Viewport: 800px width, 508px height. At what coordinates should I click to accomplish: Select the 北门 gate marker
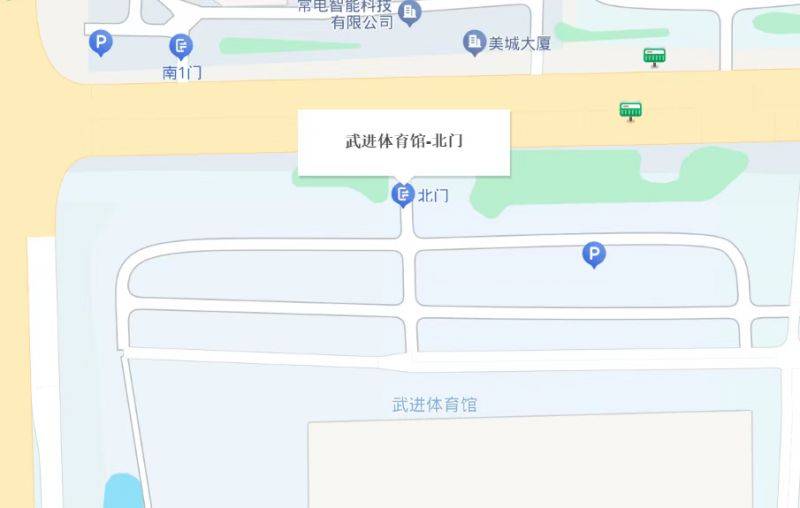[x=403, y=194]
